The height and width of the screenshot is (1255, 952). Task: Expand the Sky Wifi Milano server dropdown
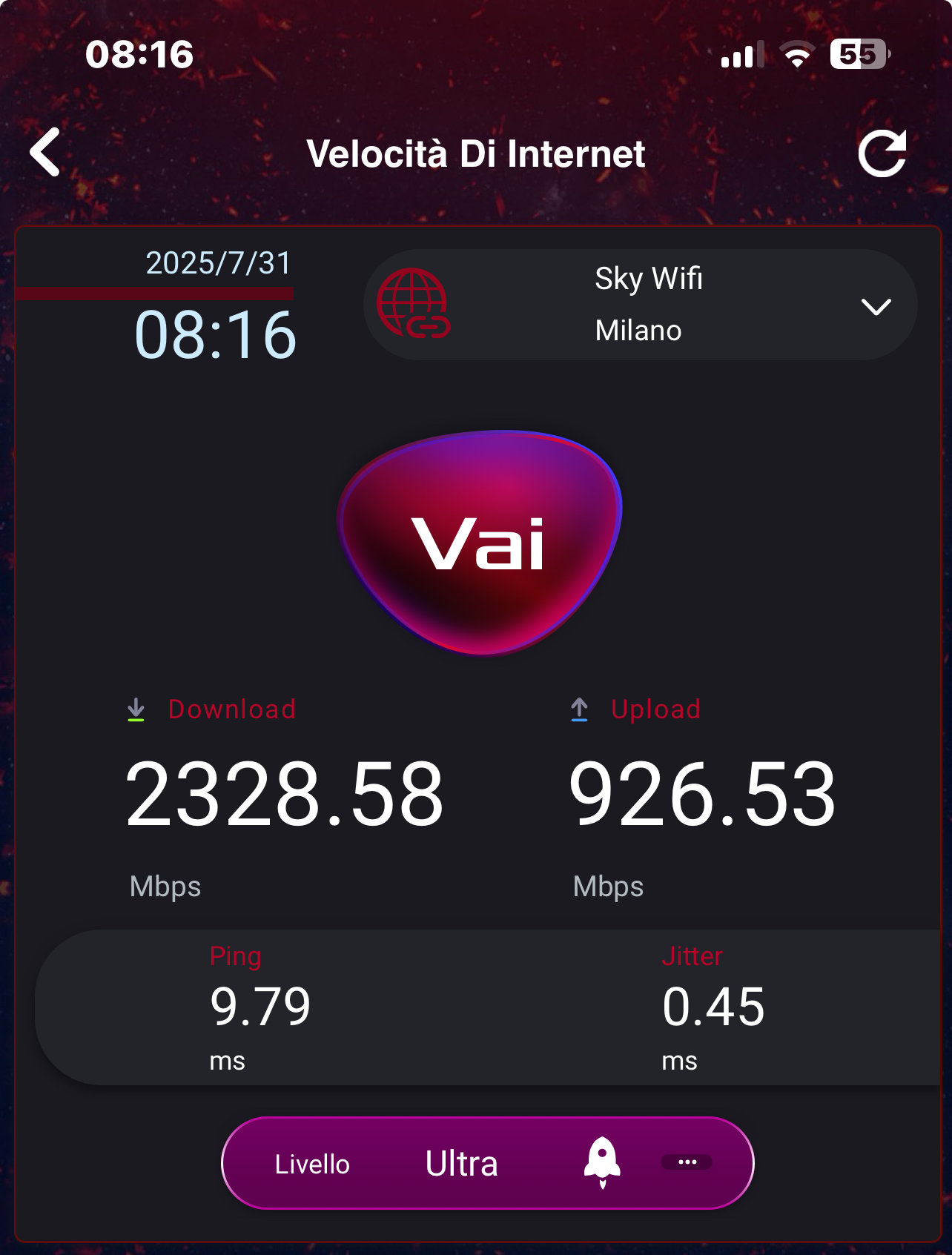(875, 306)
